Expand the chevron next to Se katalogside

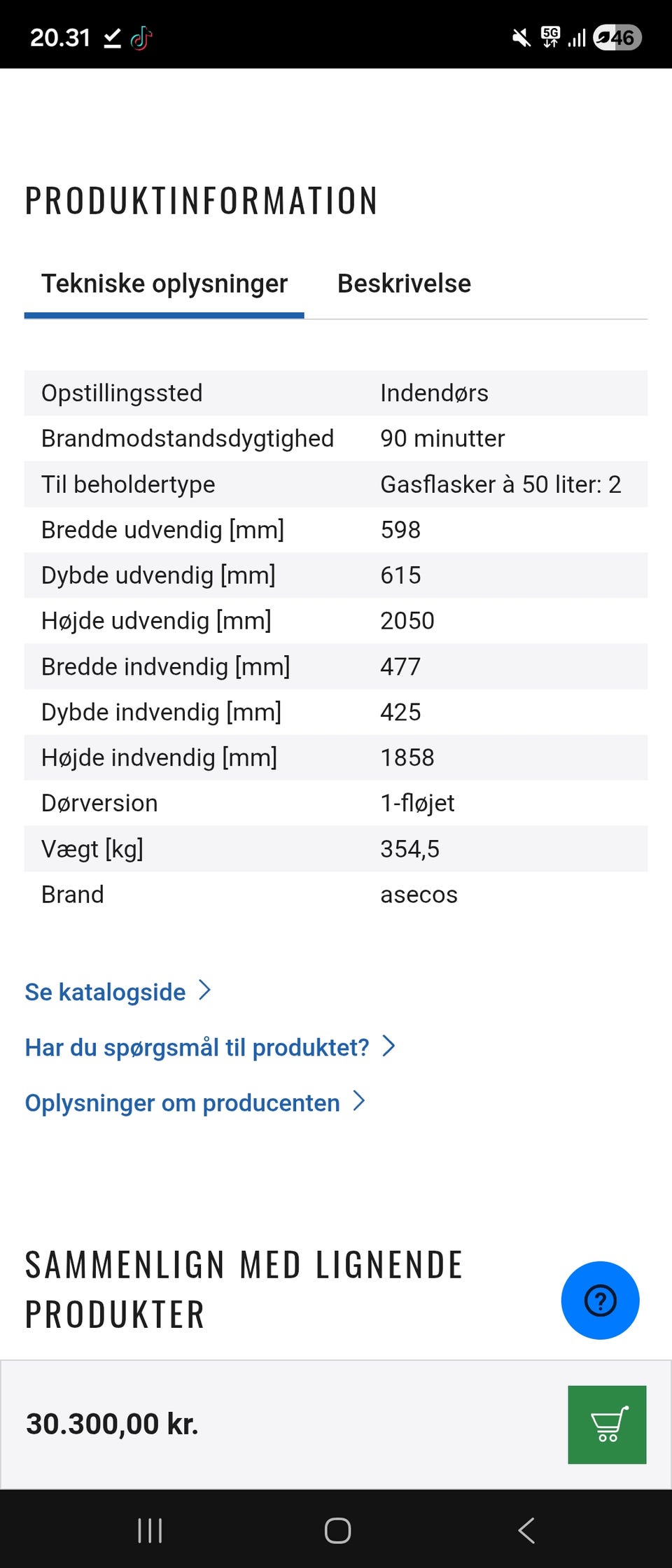coord(204,990)
